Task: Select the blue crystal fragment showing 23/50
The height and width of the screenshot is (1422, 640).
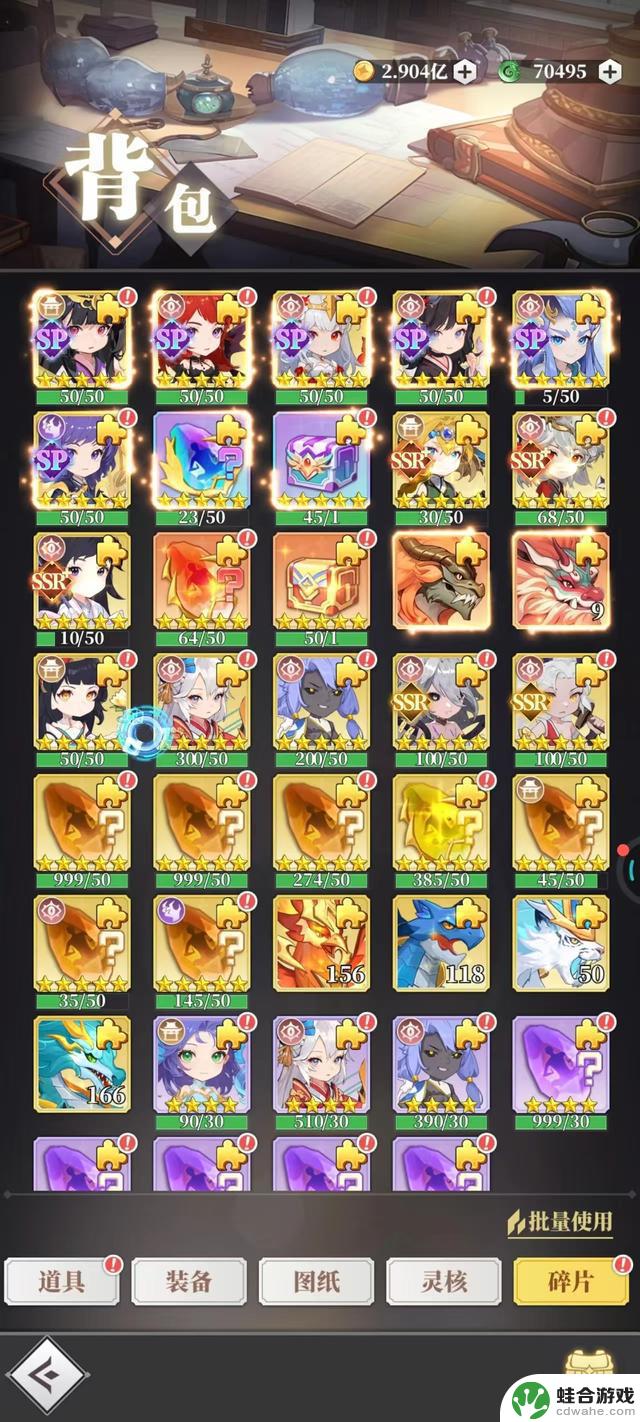Action: [x=201, y=460]
